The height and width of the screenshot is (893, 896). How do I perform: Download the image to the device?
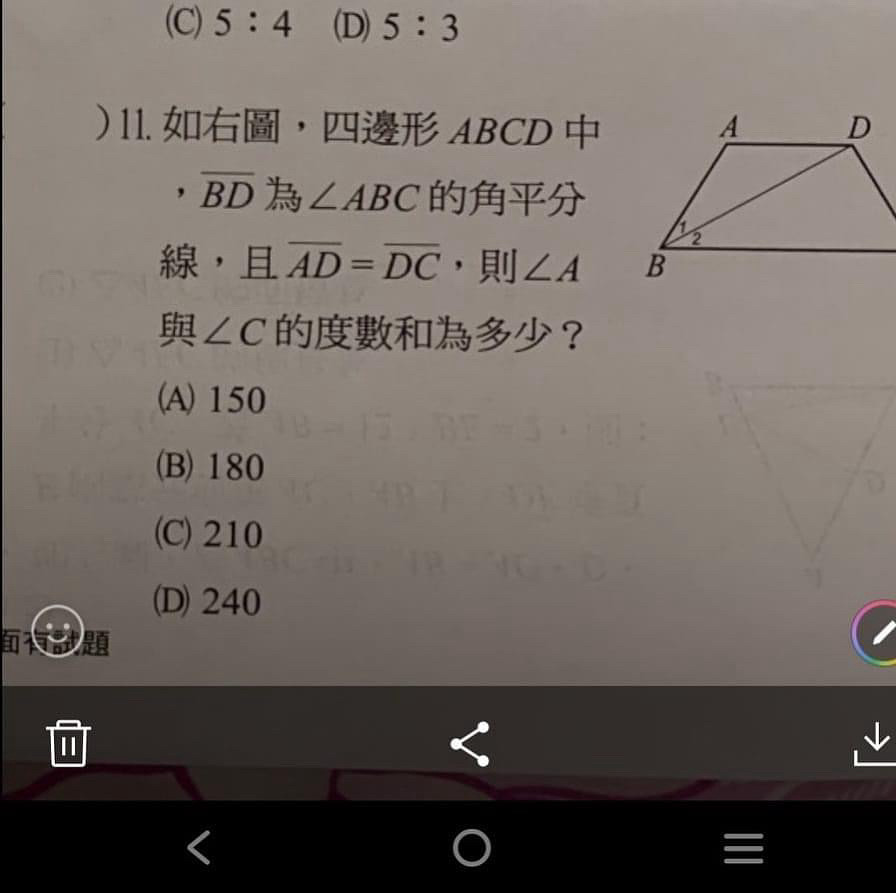point(874,743)
